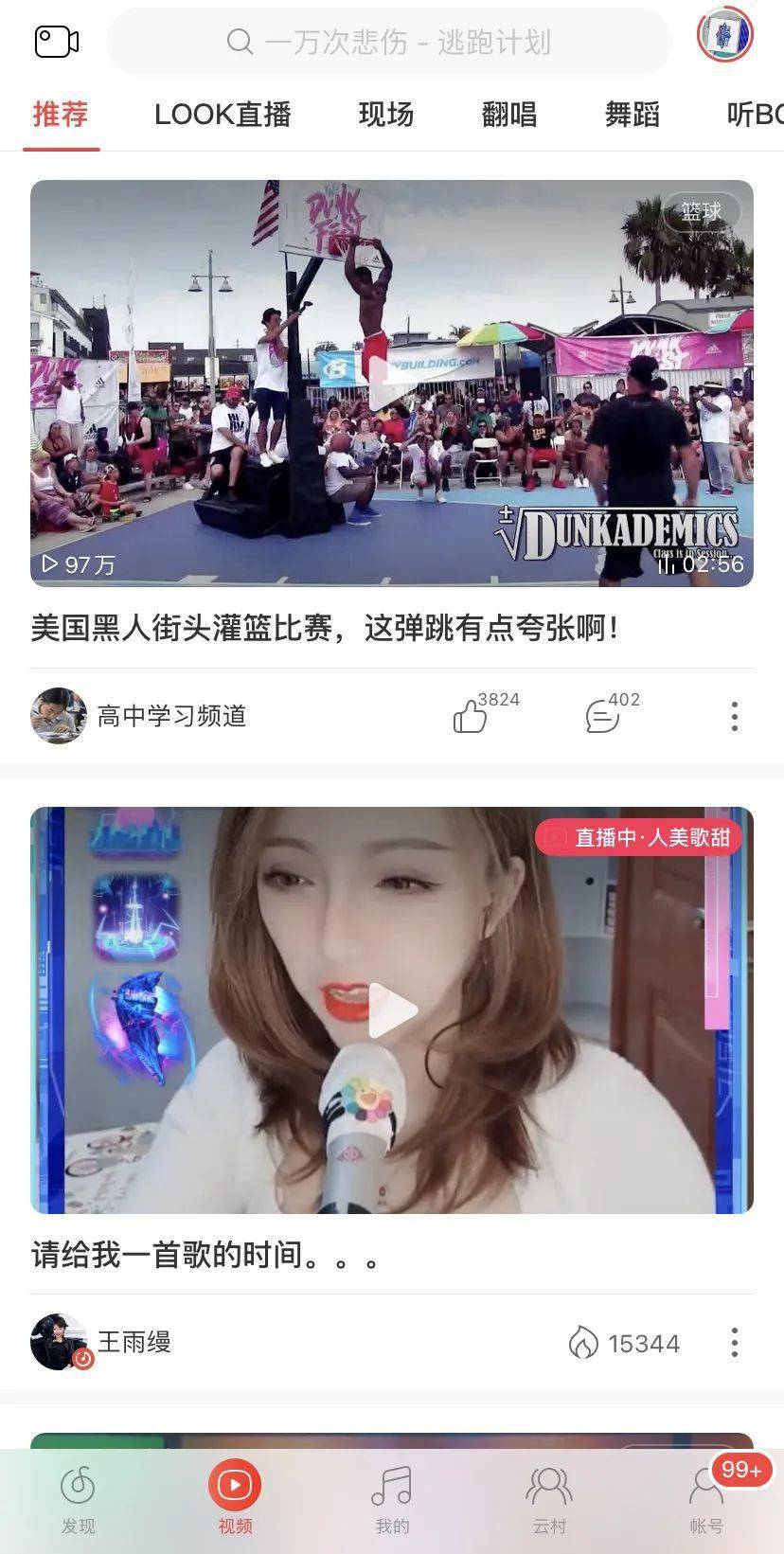Select the 翻唱 tab
This screenshot has height=1554, width=784.
point(509,115)
